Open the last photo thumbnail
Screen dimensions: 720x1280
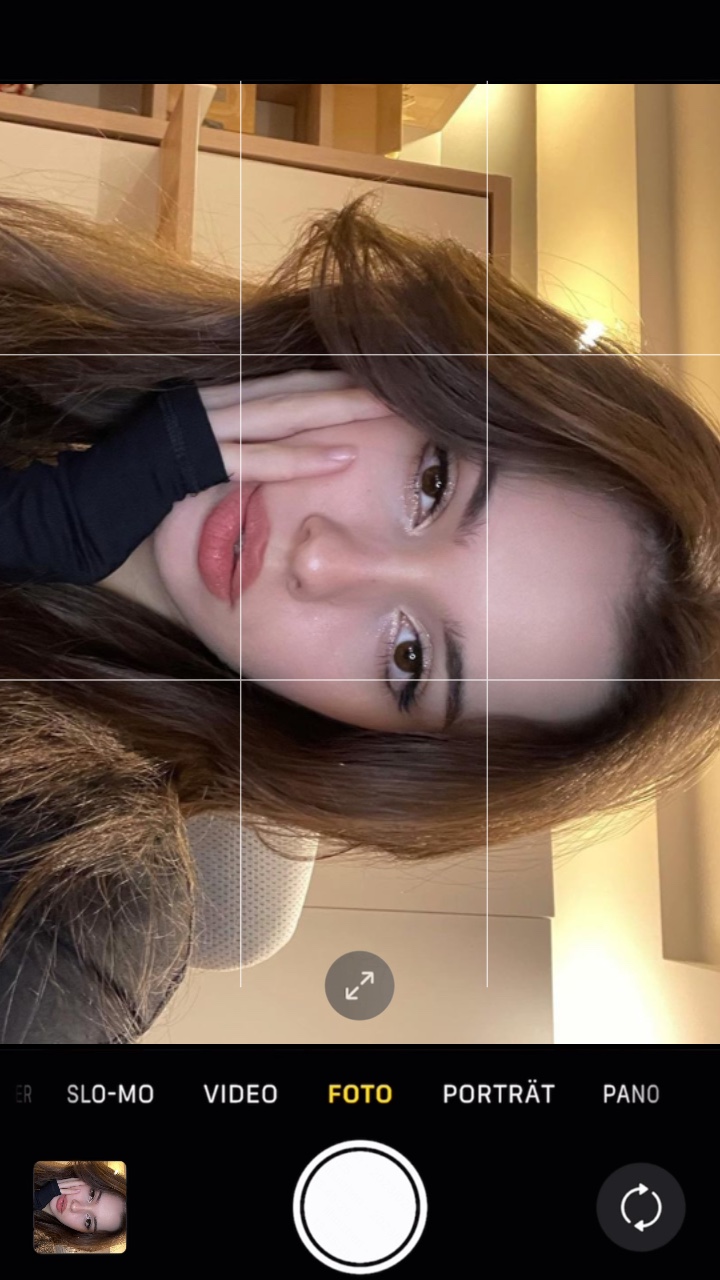pyautogui.click(x=80, y=1207)
